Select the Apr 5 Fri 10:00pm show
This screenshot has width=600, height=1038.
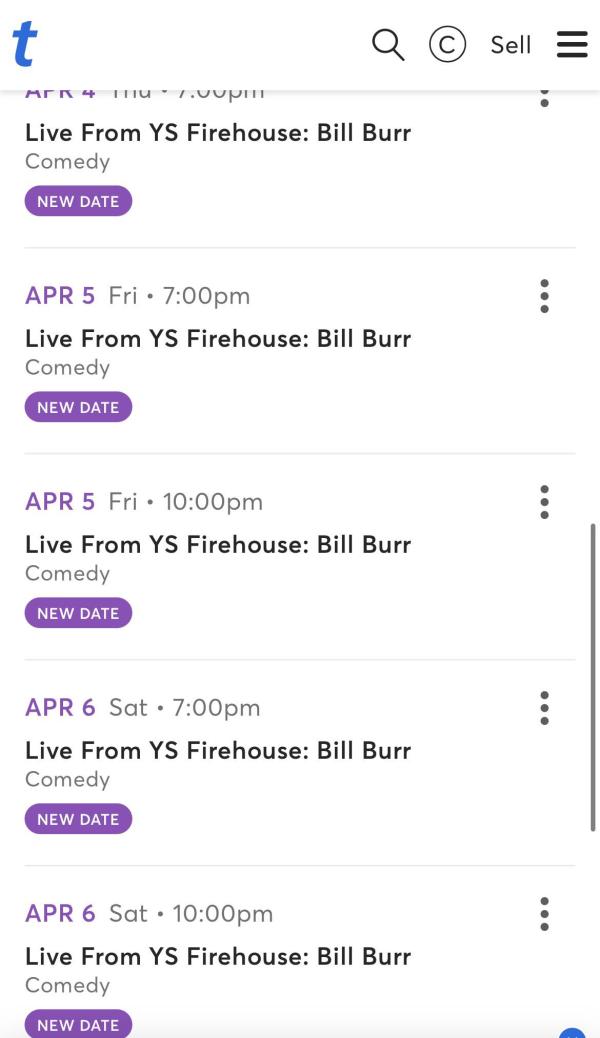tap(218, 545)
